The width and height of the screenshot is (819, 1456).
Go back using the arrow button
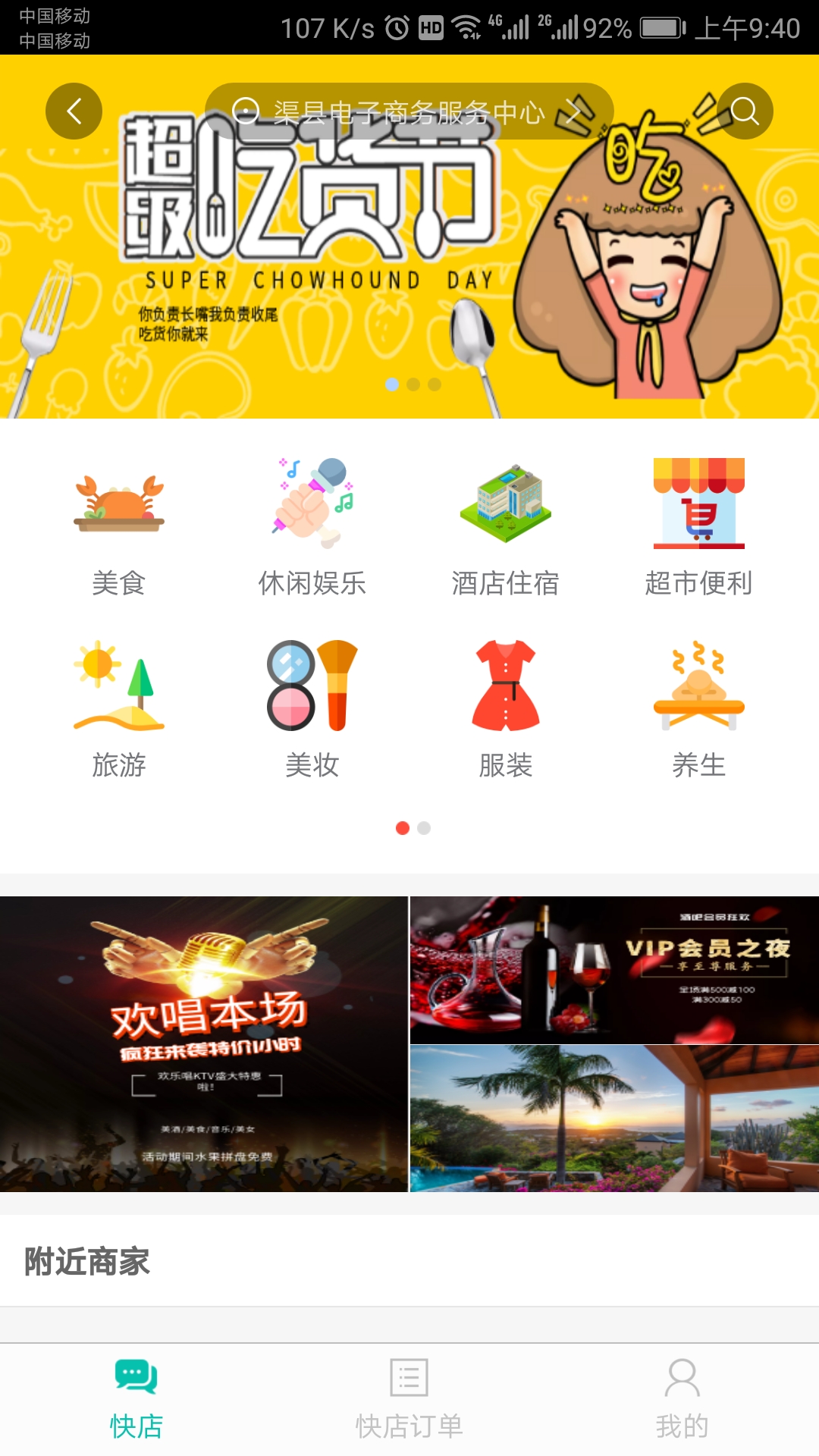click(74, 111)
